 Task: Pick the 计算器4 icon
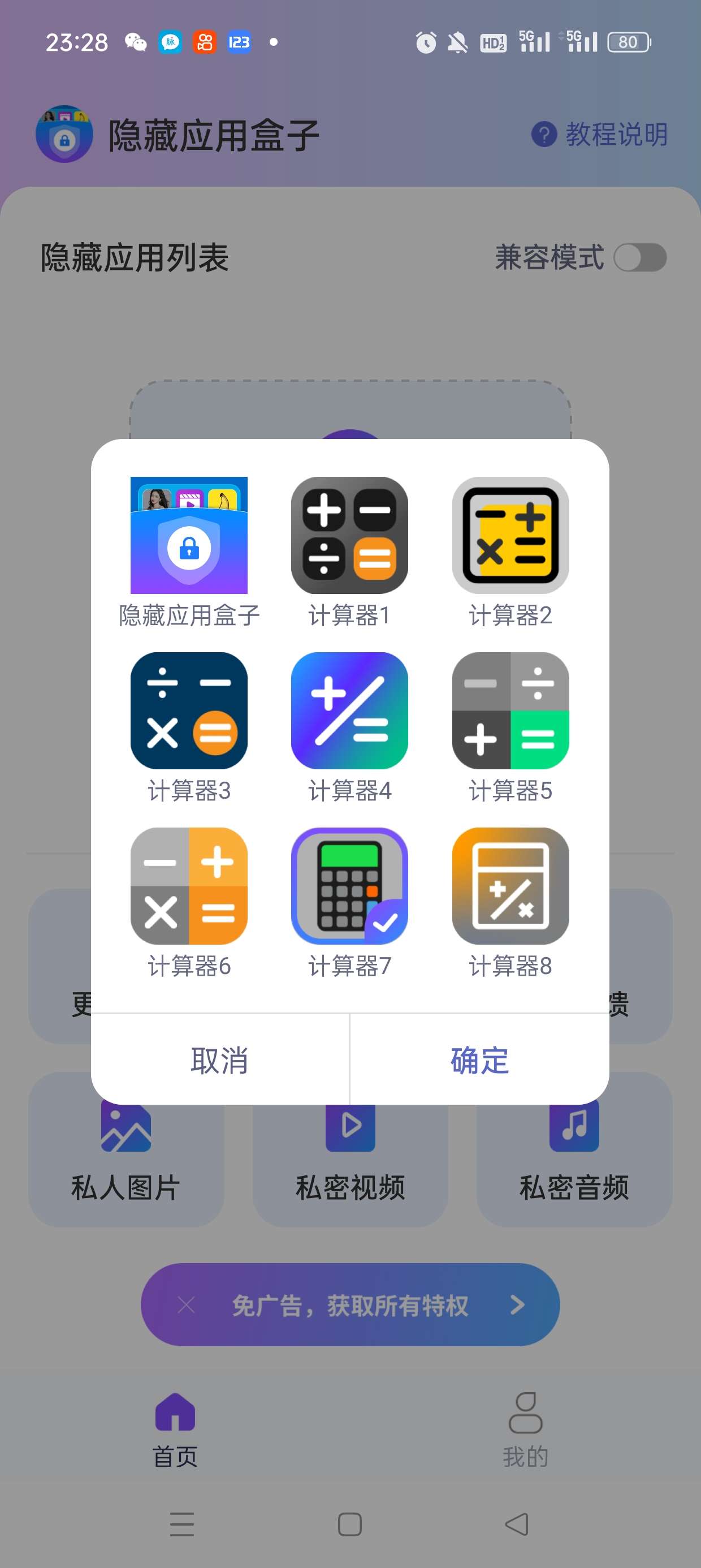tap(350, 710)
